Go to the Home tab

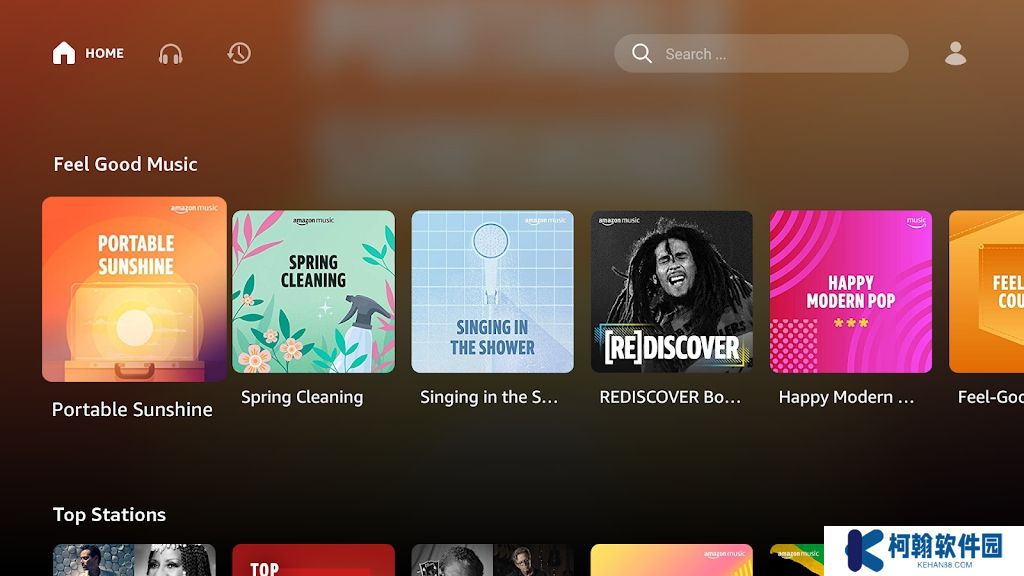(88, 53)
